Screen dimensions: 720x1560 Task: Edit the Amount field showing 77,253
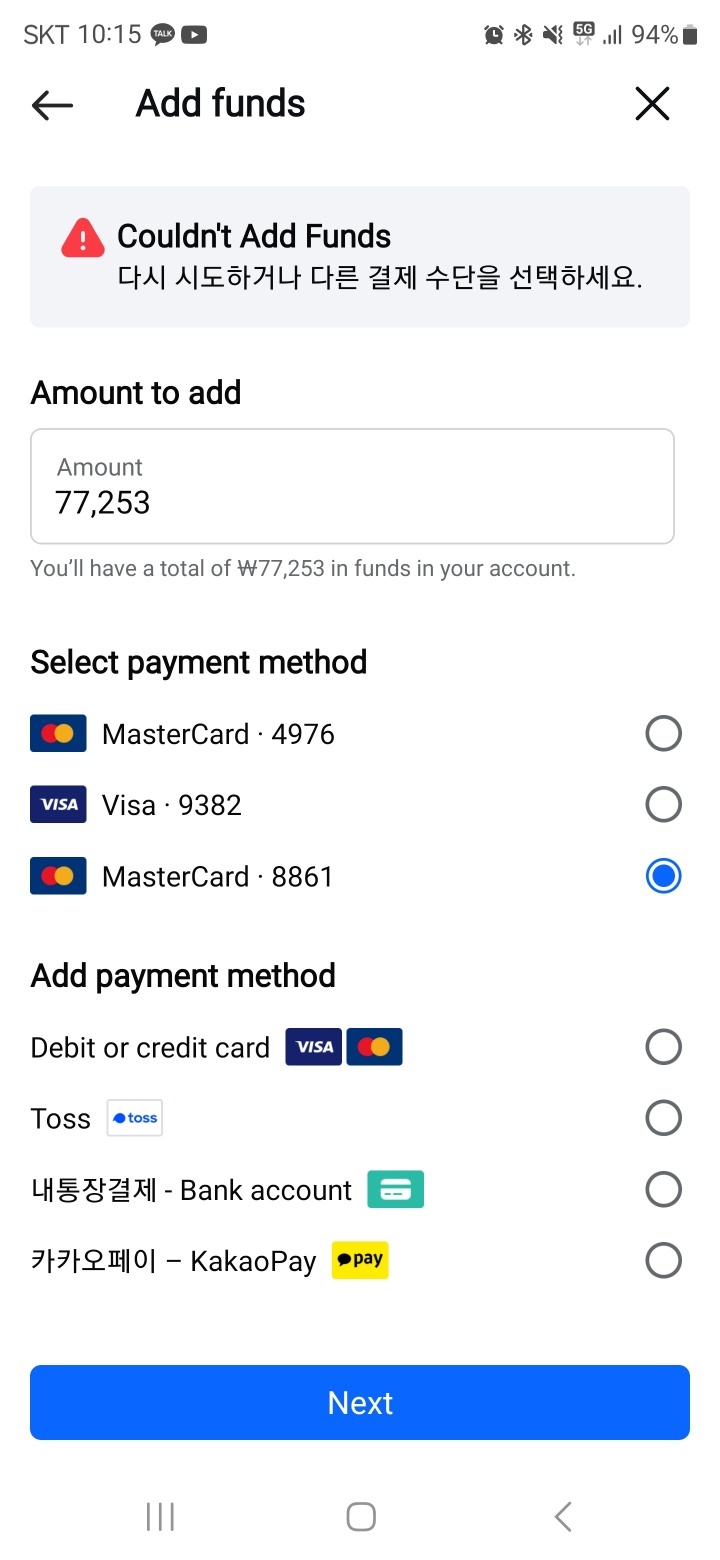[x=352, y=486]
